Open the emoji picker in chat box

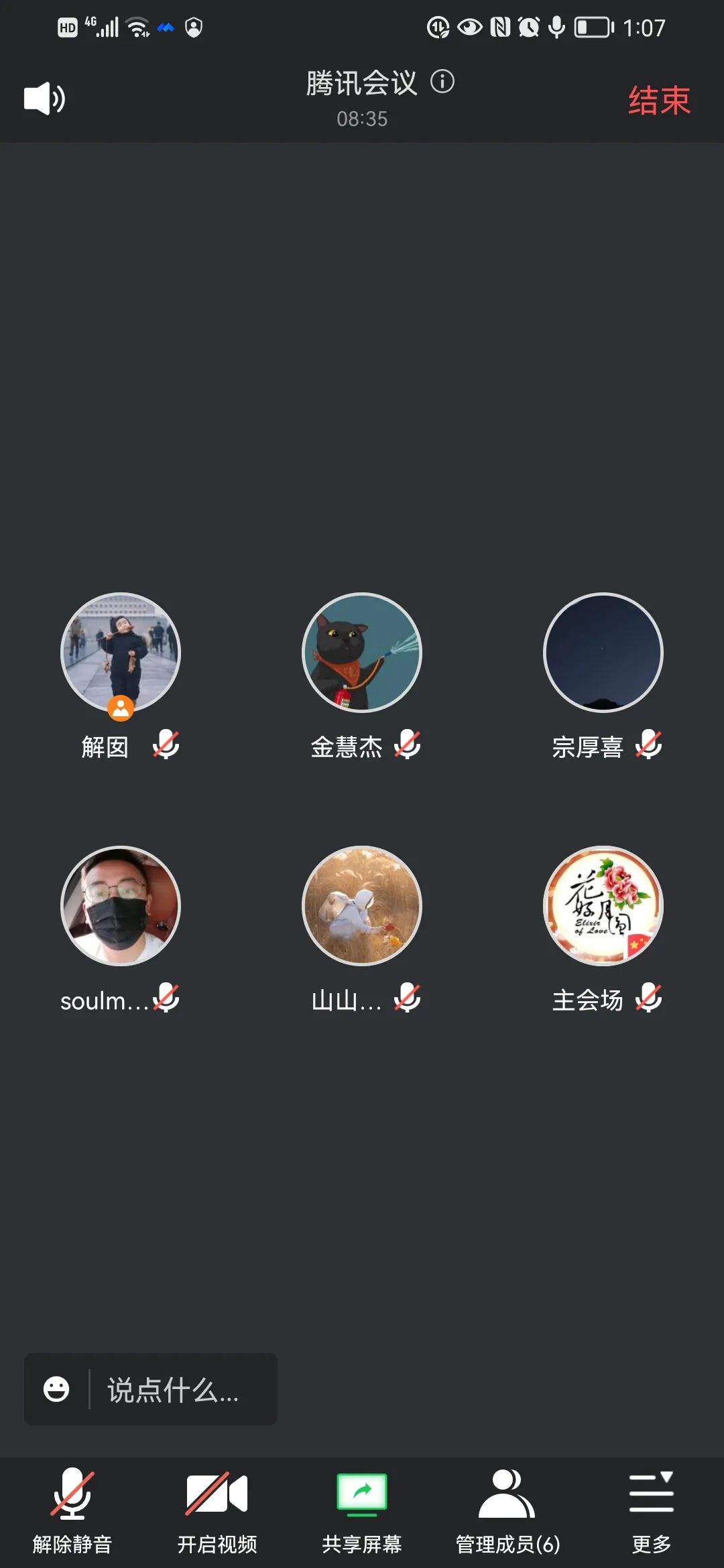56,1389
